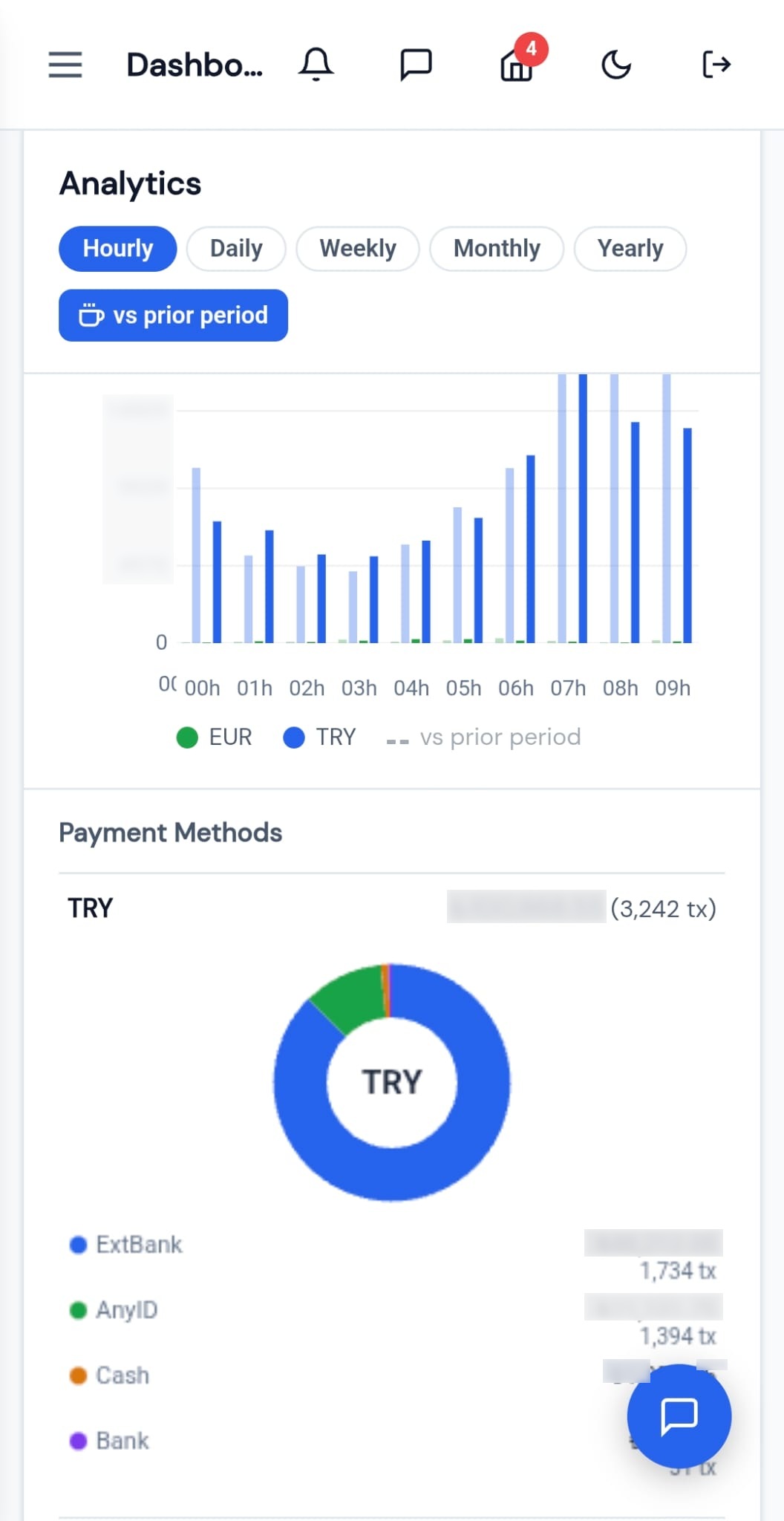Screen dimensions: 784x1521
Task: Switch to Daily analytics
Action: tap(236, 249)
